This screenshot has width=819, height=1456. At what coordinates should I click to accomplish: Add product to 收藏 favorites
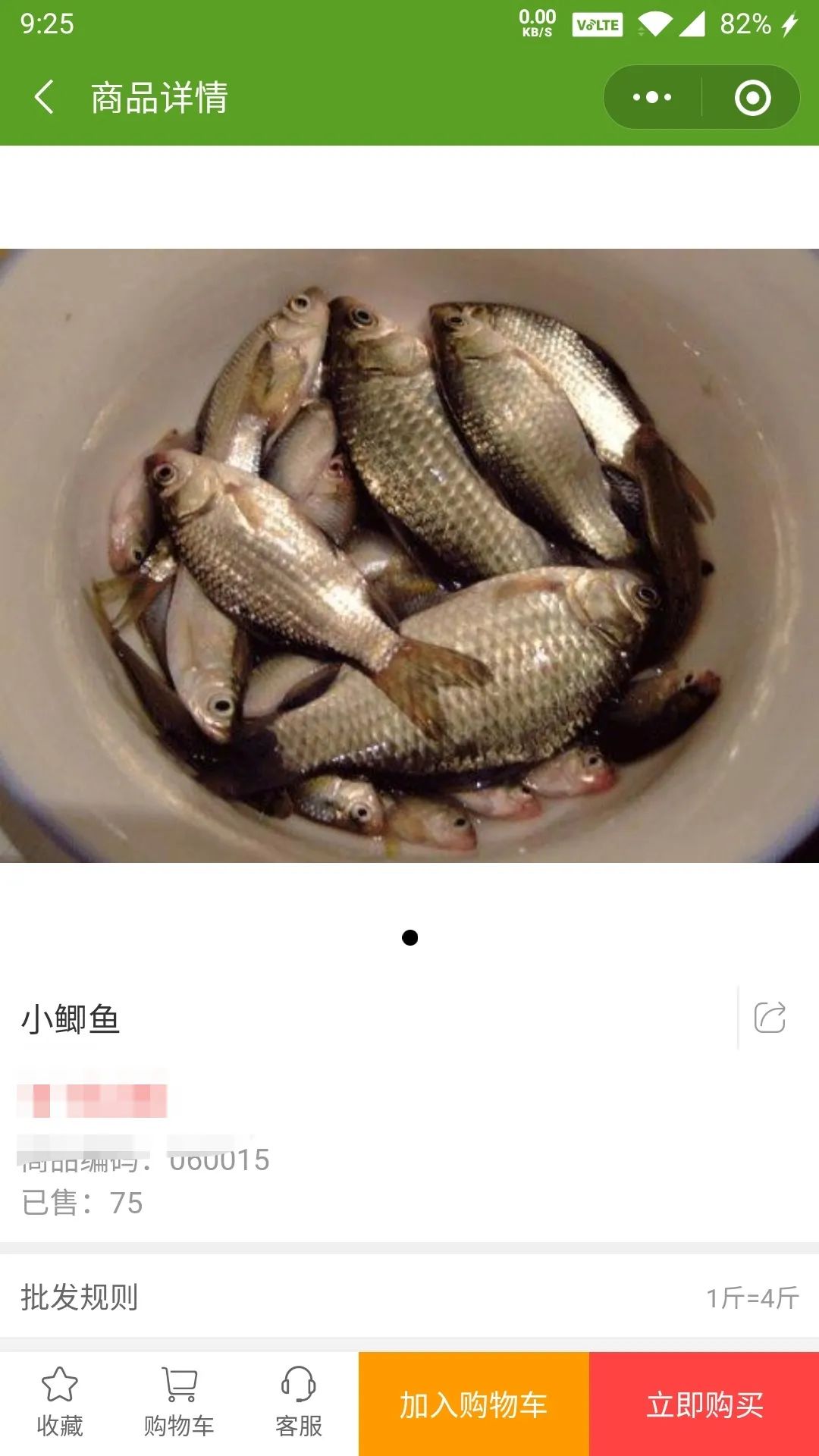click(60, 1403)
